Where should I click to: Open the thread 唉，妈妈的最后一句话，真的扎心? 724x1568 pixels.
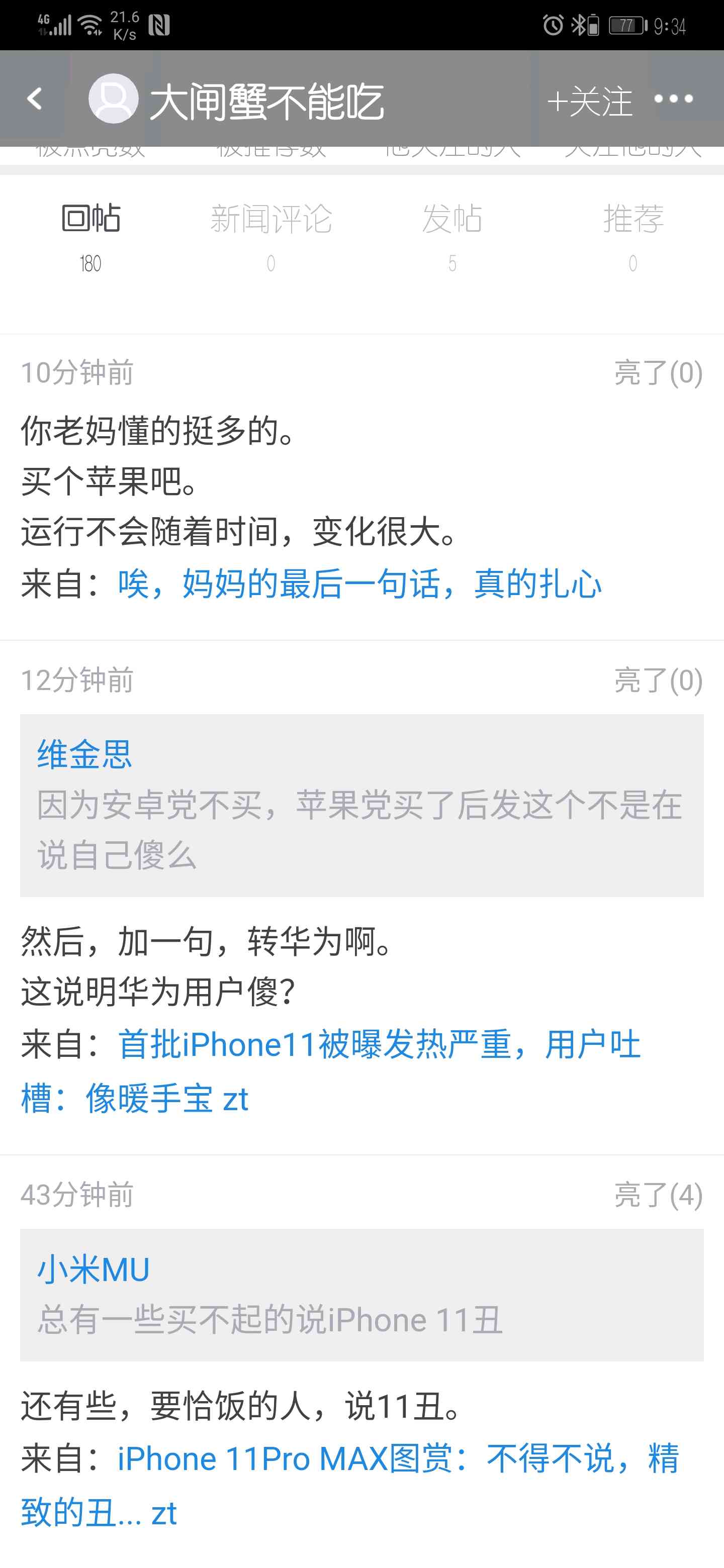[x=359, y=584]
